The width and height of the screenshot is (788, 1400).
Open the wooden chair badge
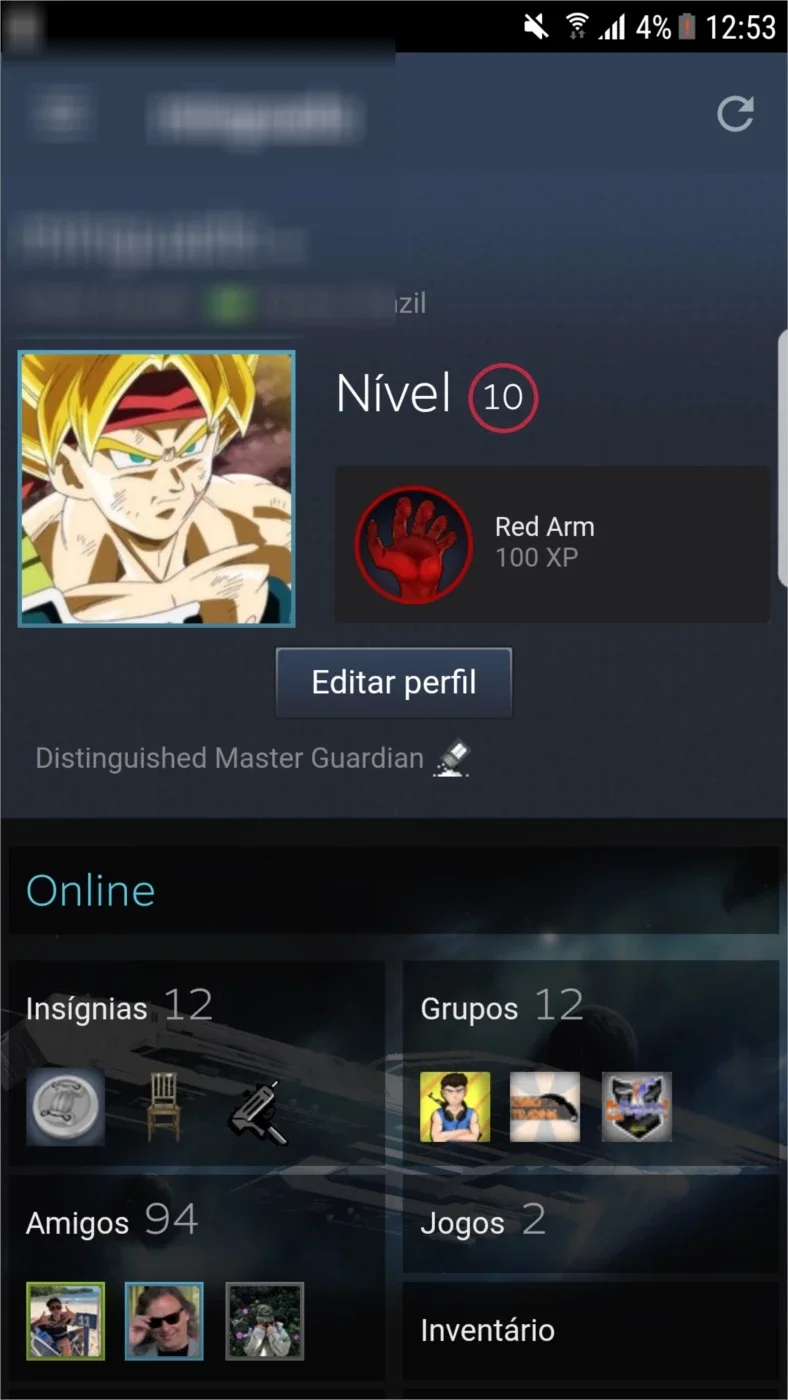(x=164, y=1107)
